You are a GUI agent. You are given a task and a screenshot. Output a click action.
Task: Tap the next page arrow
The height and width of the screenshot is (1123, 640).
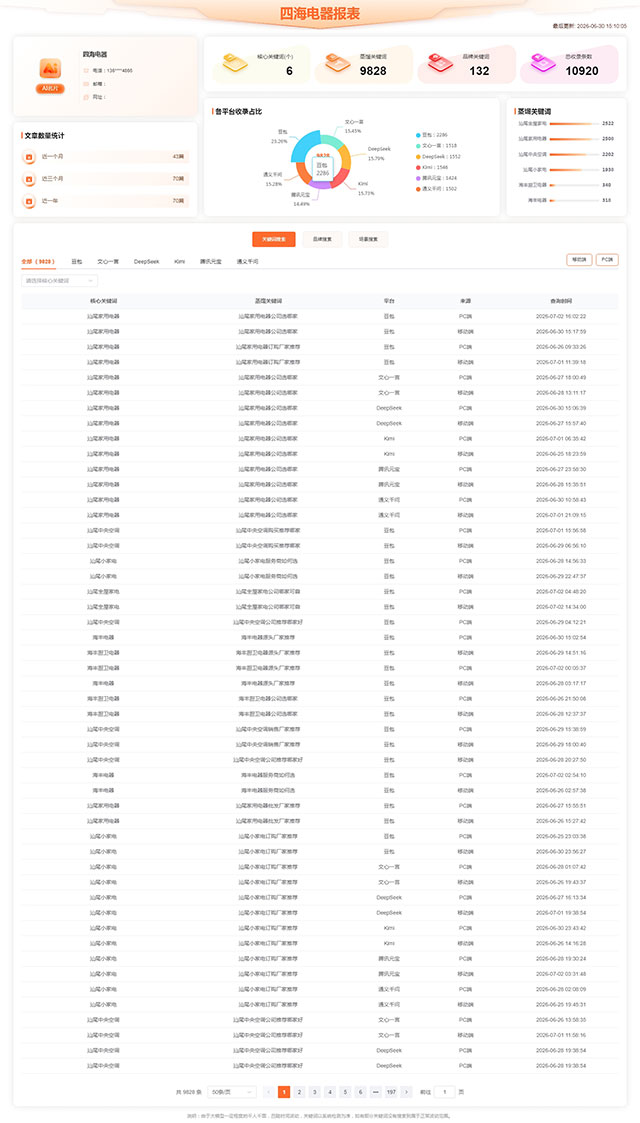click(407, 1091)
